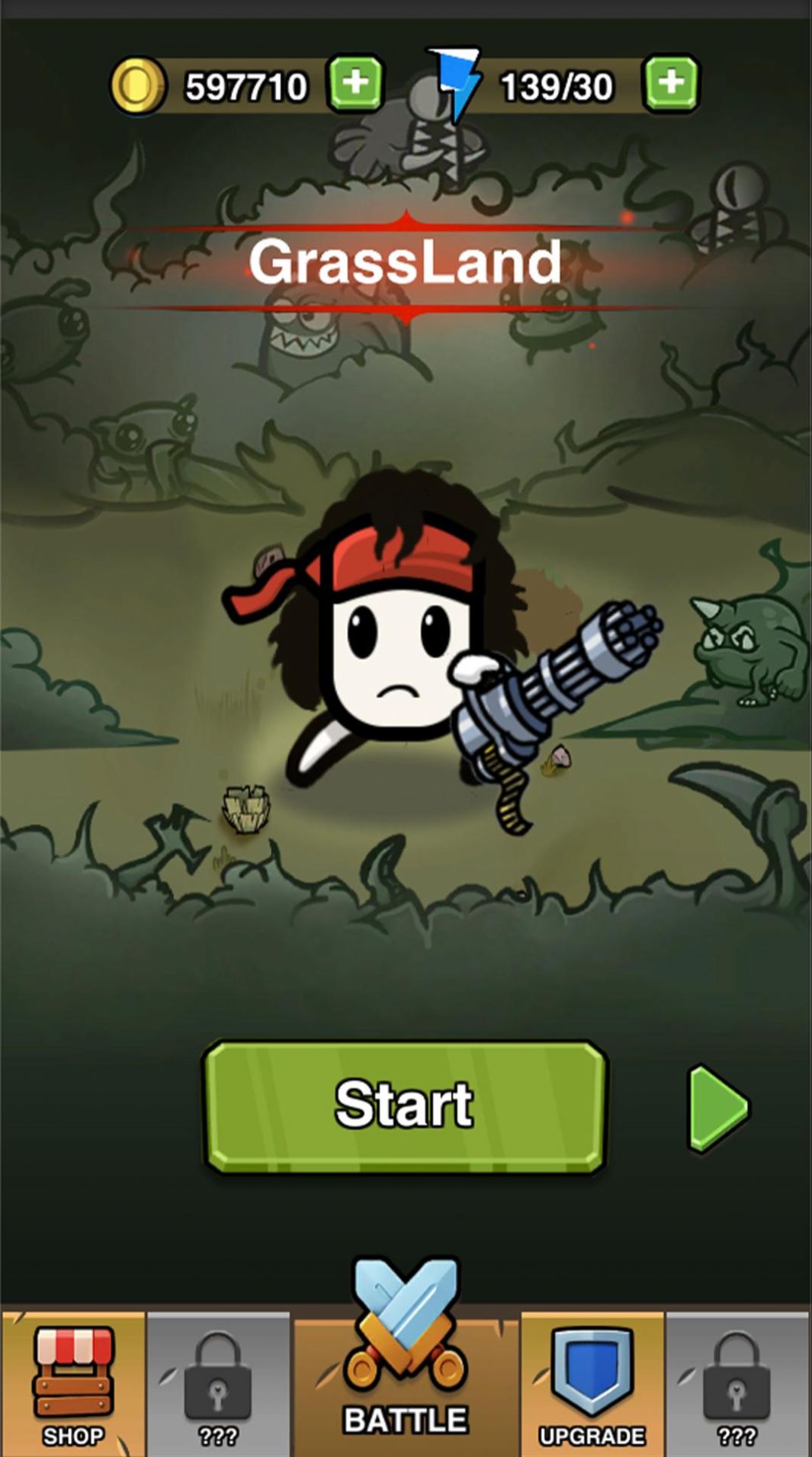
Task: Tap the GrassLand stage title banner
Action: pyautogui.click(x=406, y=263)
